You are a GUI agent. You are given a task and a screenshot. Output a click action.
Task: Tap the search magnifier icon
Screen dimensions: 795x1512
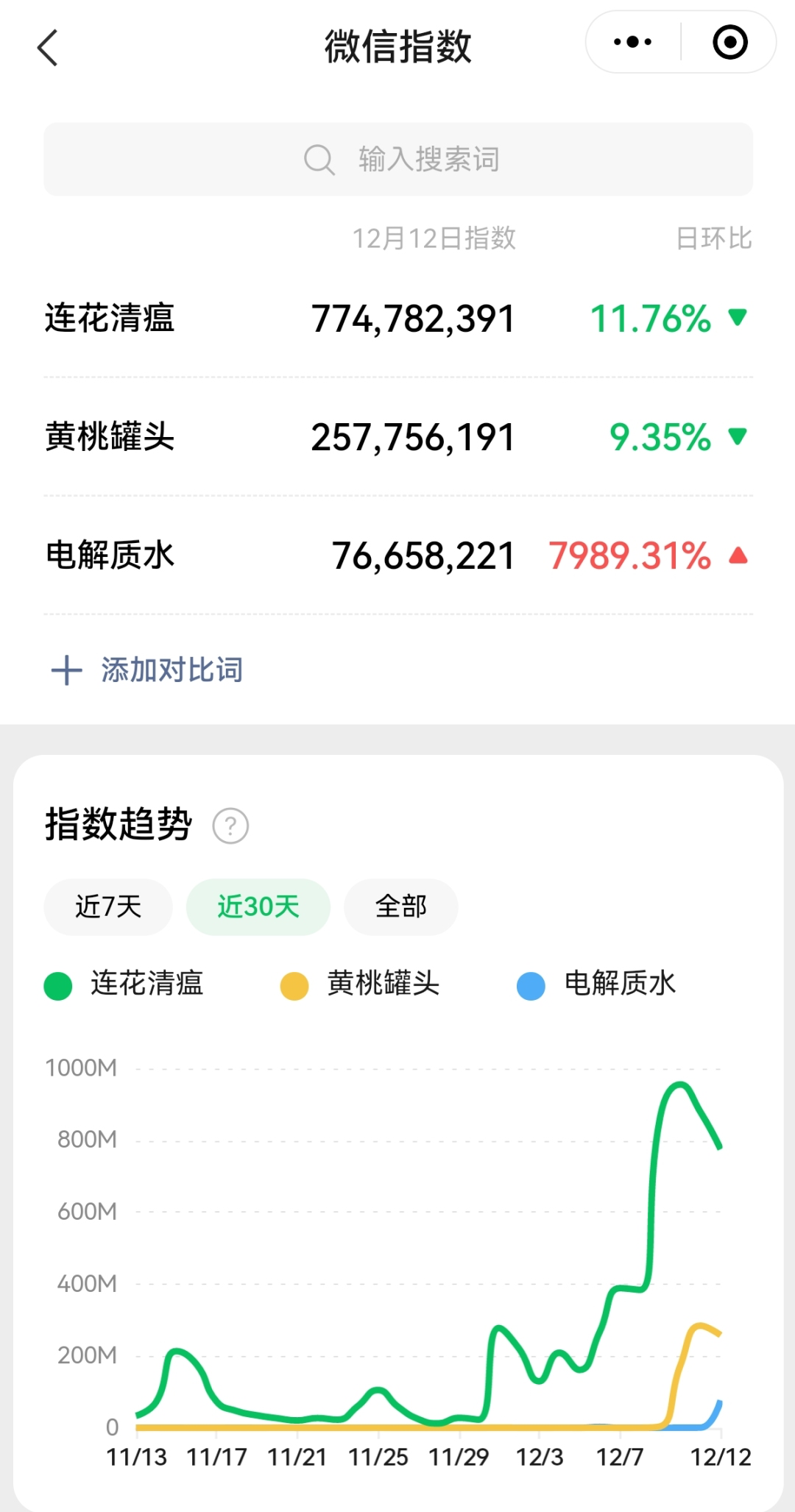[317, 158]
